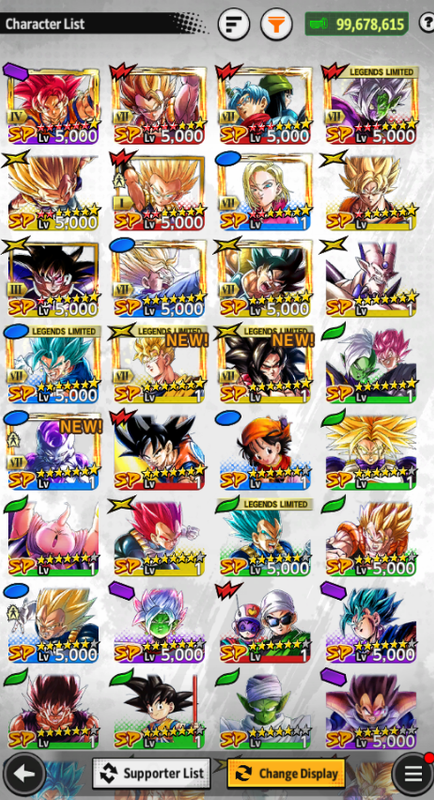Tap the help question mark icon
434x800 pixels.
(426, 23)
